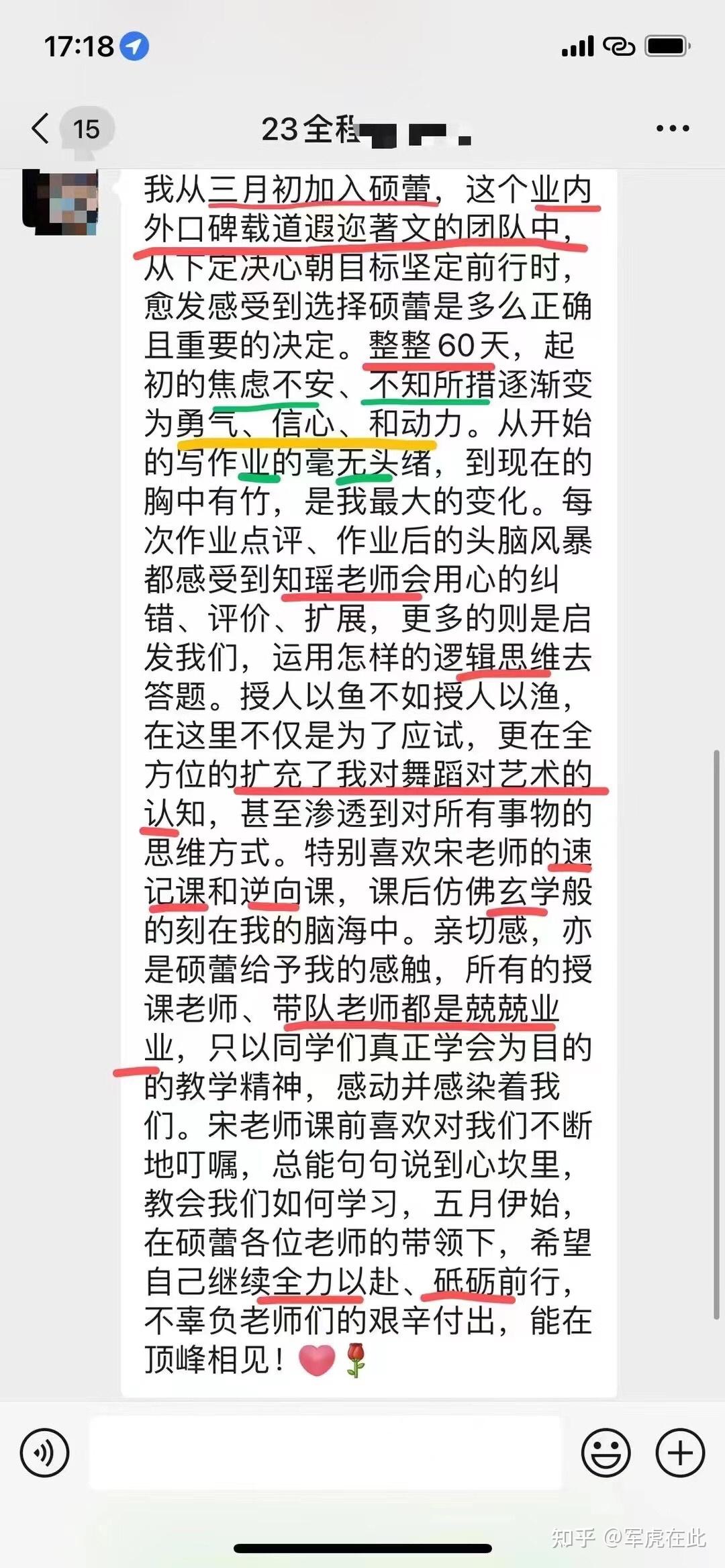This screenshot has width=725, height=1568.
Task: Open the emoji sticker panel
Action: pyautogui.click(x=606, y=1453)
